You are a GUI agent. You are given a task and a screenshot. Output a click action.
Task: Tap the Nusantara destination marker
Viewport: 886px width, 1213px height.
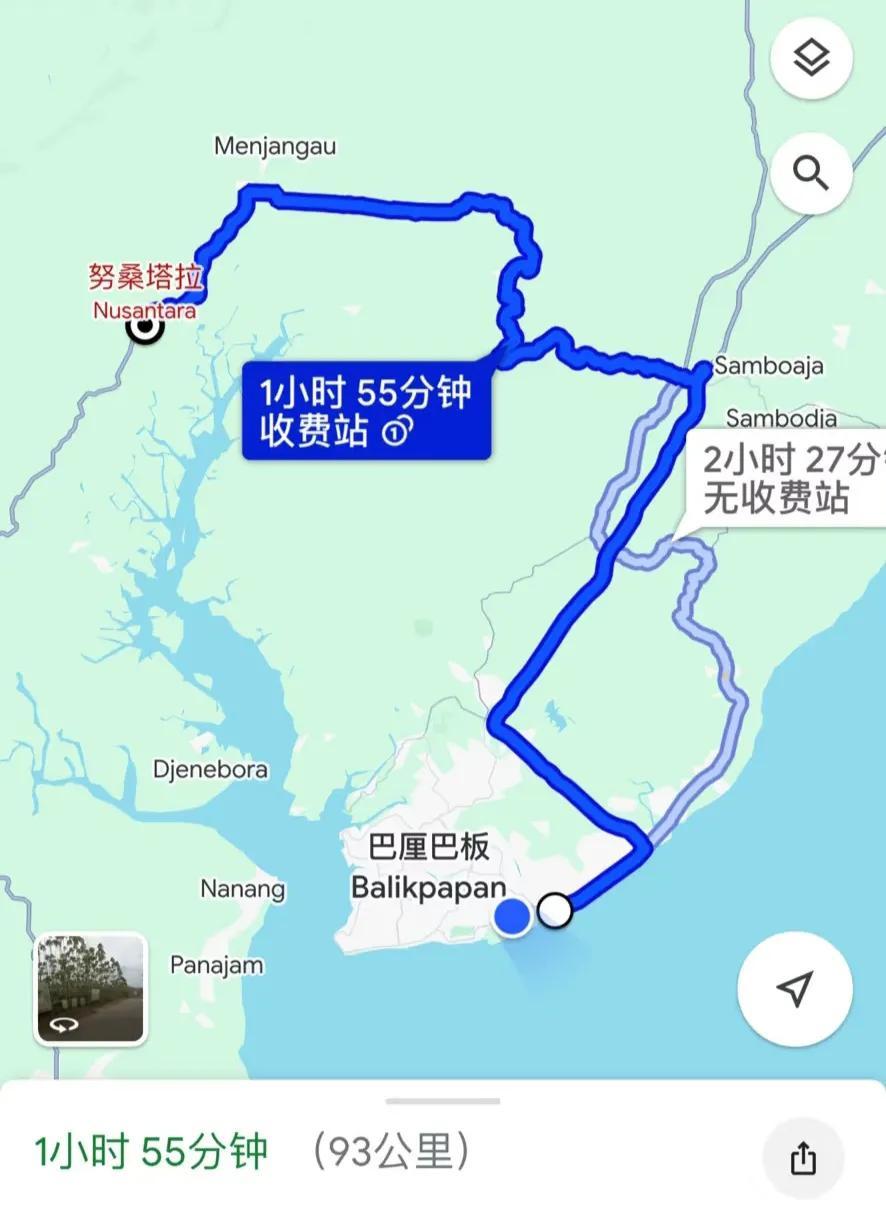click(146, 327)
